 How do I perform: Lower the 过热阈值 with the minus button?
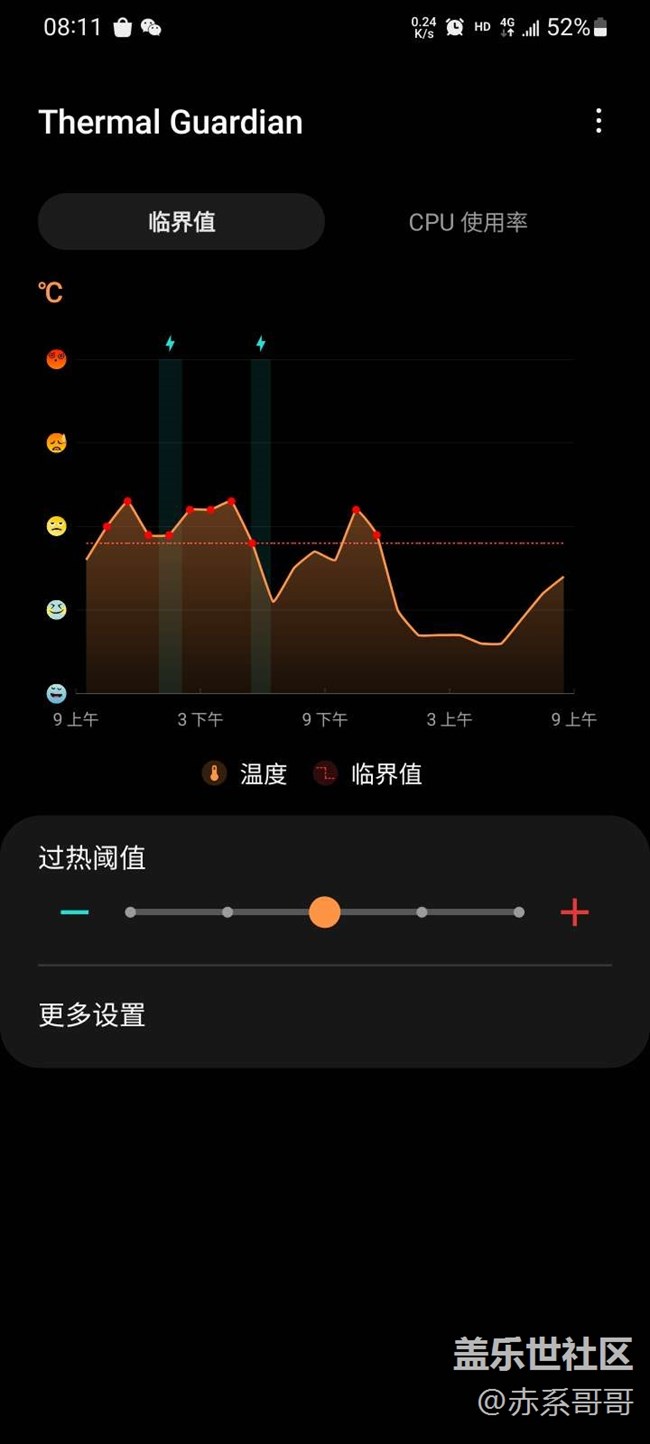pyautogui.click(x=75, y=912)
